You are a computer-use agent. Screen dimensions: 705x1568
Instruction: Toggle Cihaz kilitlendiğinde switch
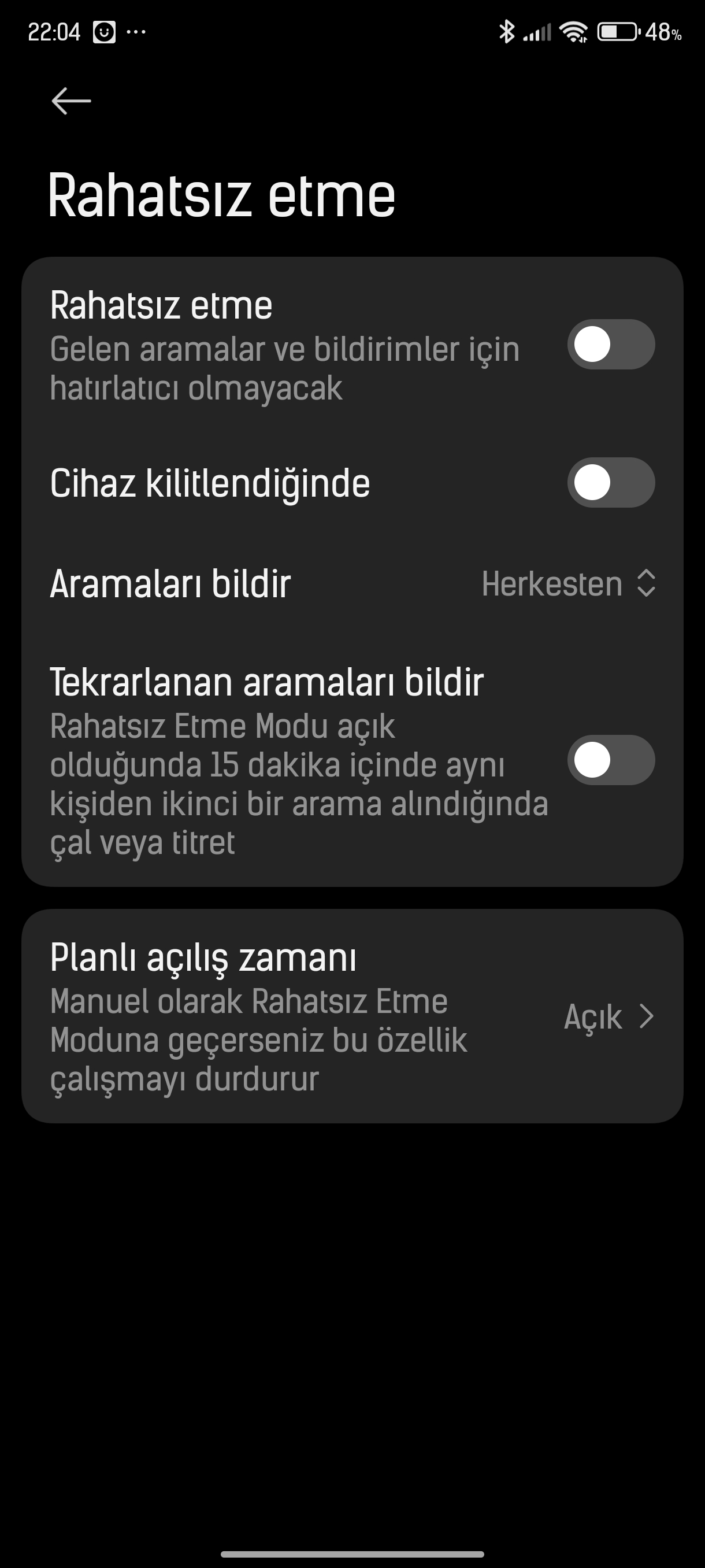point(611,483)
